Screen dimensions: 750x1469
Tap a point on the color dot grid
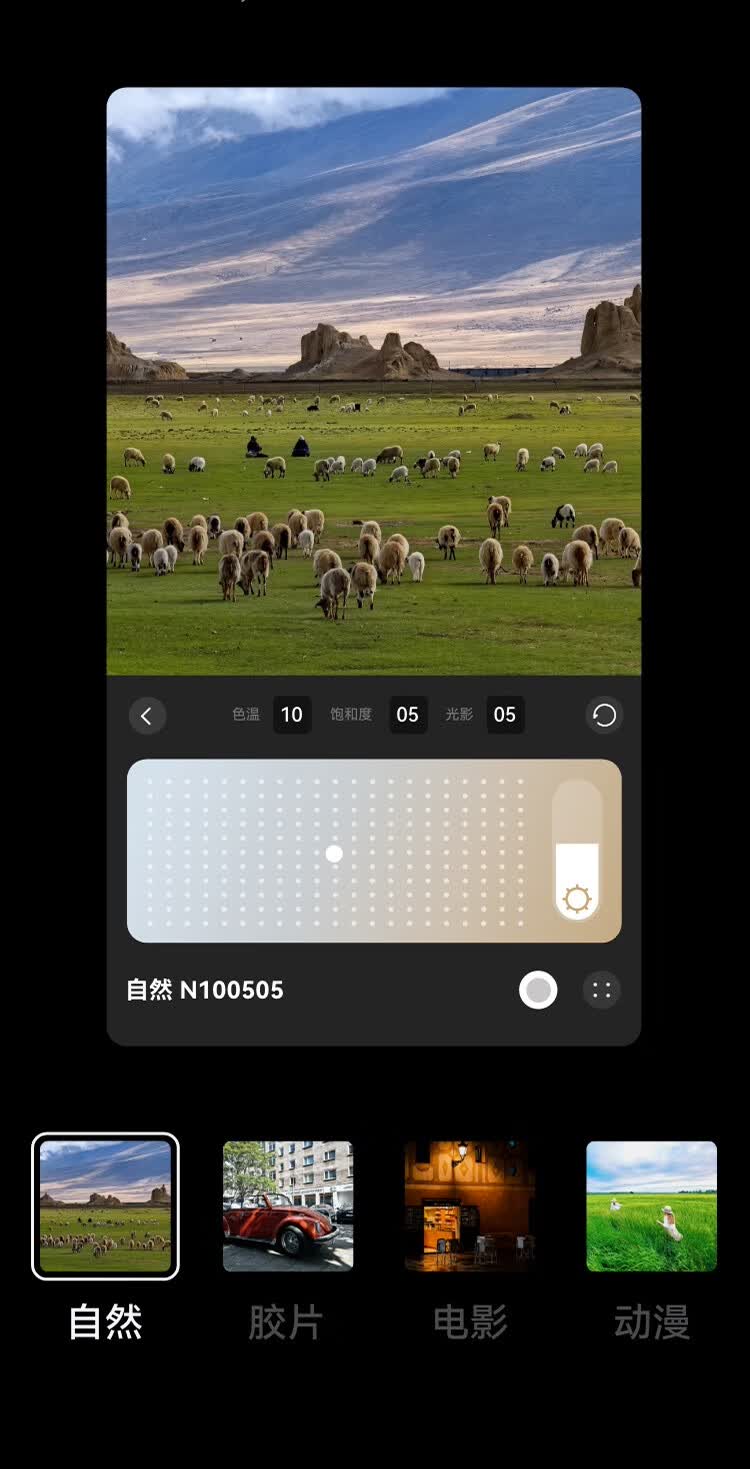click(x=335, y=853)
